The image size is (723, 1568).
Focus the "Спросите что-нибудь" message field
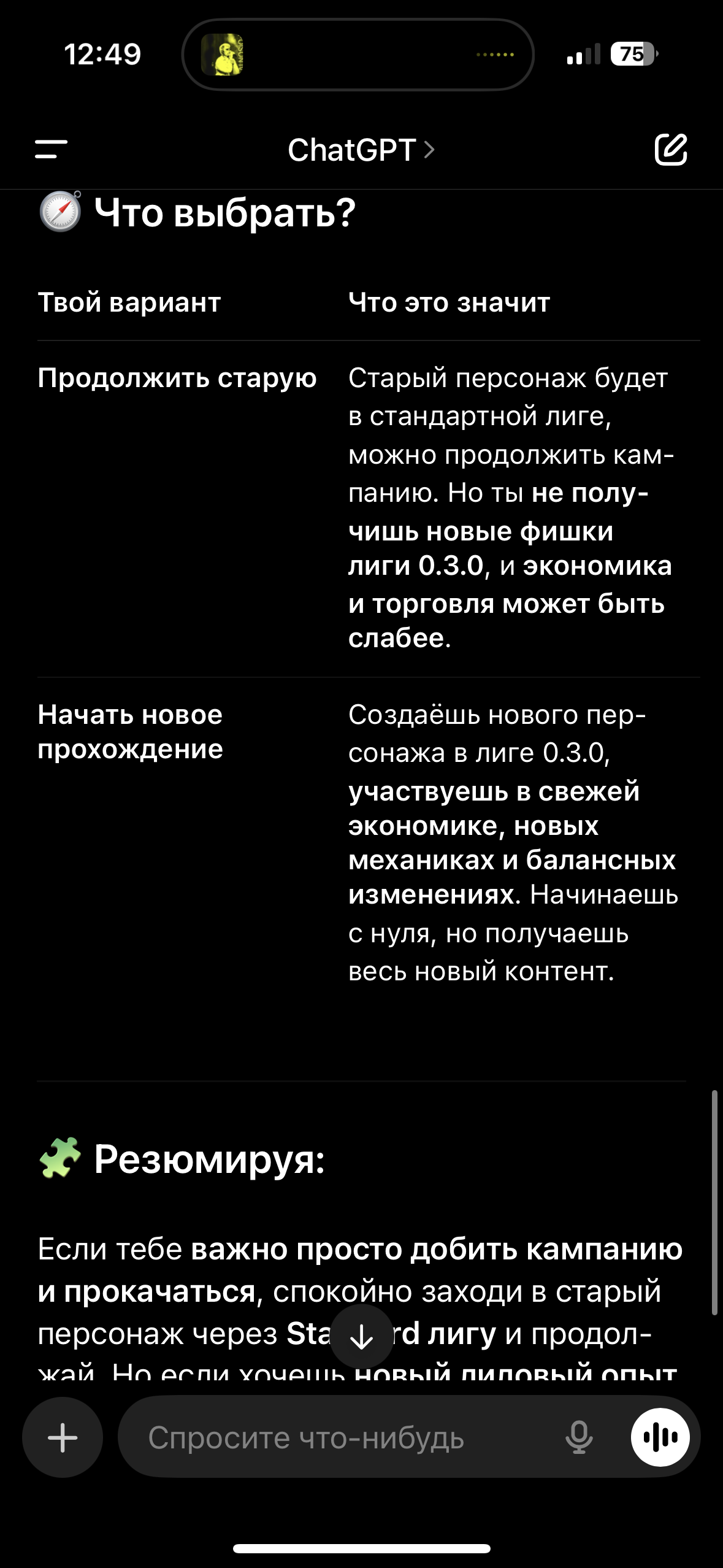pyautogui.click(x=343, y=1437)
